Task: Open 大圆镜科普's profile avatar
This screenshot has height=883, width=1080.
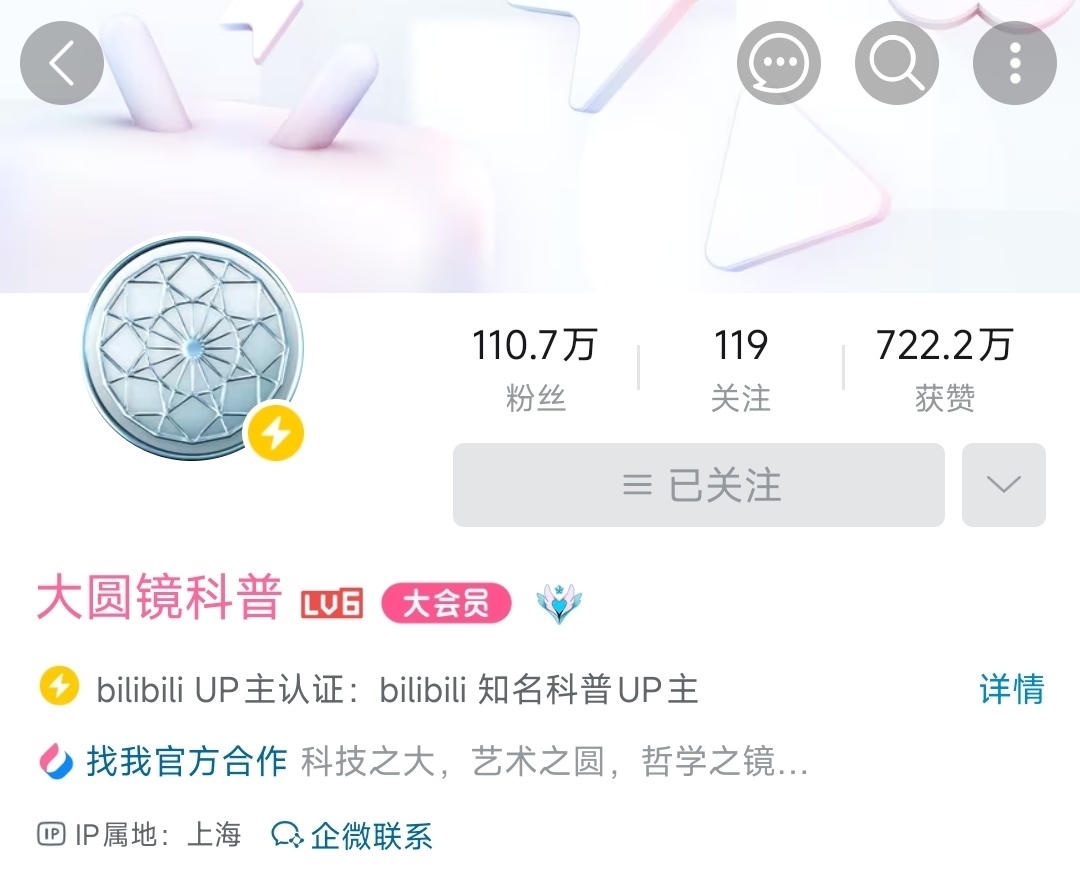Action: (x=192, y=347)
